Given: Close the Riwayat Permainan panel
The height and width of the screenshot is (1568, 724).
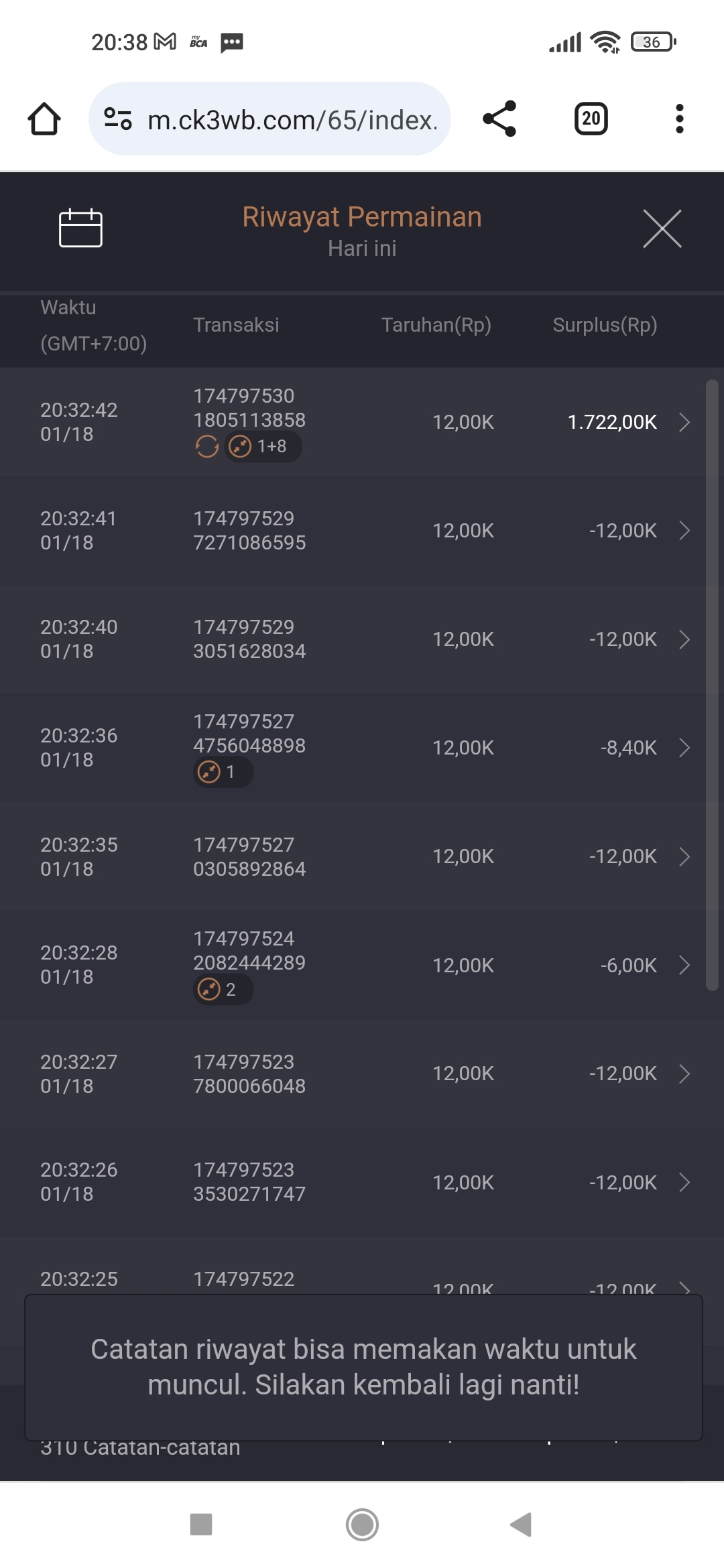Looking at the screenshot, I should point(662,228).
